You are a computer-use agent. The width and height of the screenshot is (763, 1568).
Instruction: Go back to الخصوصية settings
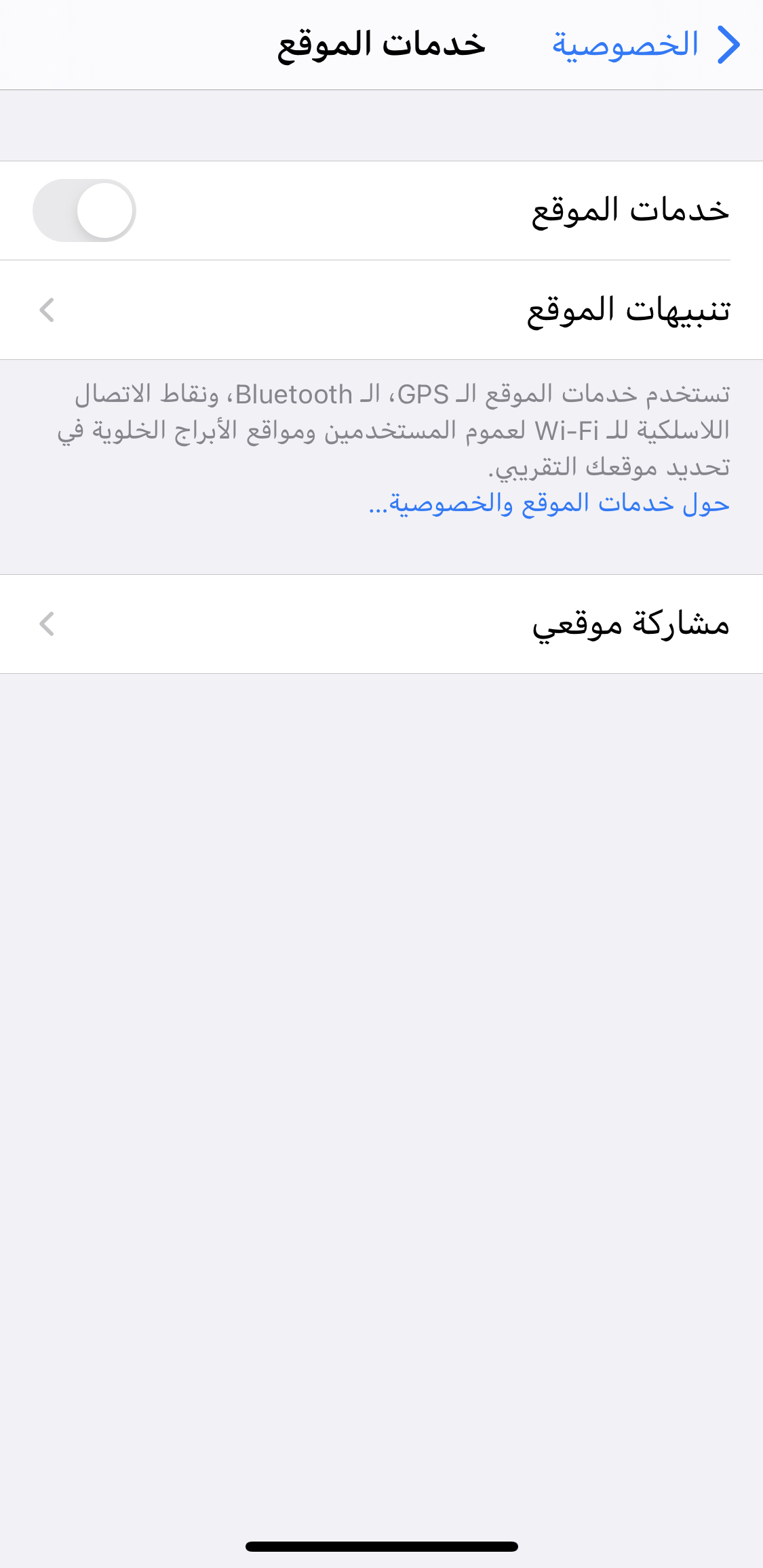click(x=644, y=45)
